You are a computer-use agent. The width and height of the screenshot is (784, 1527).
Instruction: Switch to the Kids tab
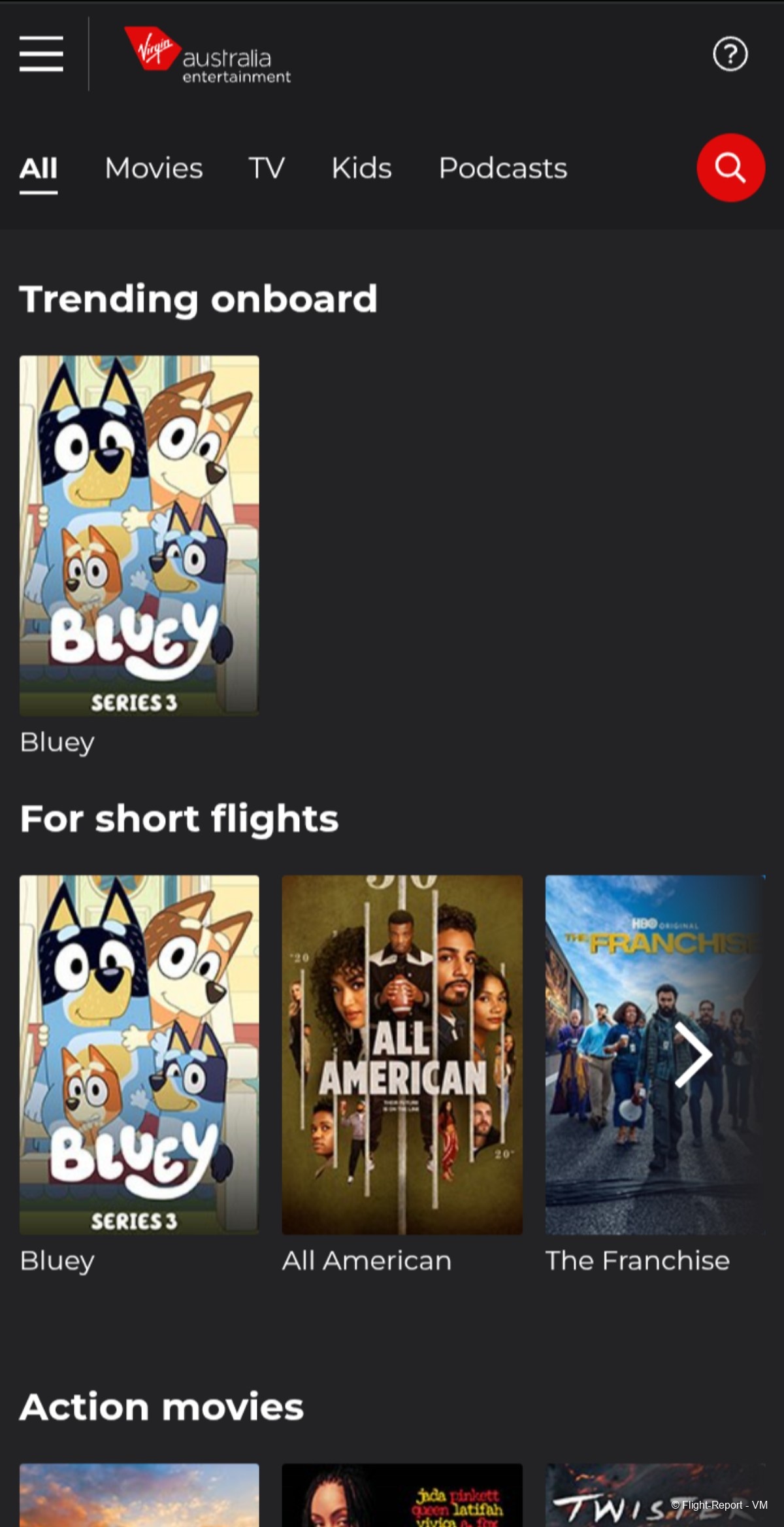pos(361,169)
